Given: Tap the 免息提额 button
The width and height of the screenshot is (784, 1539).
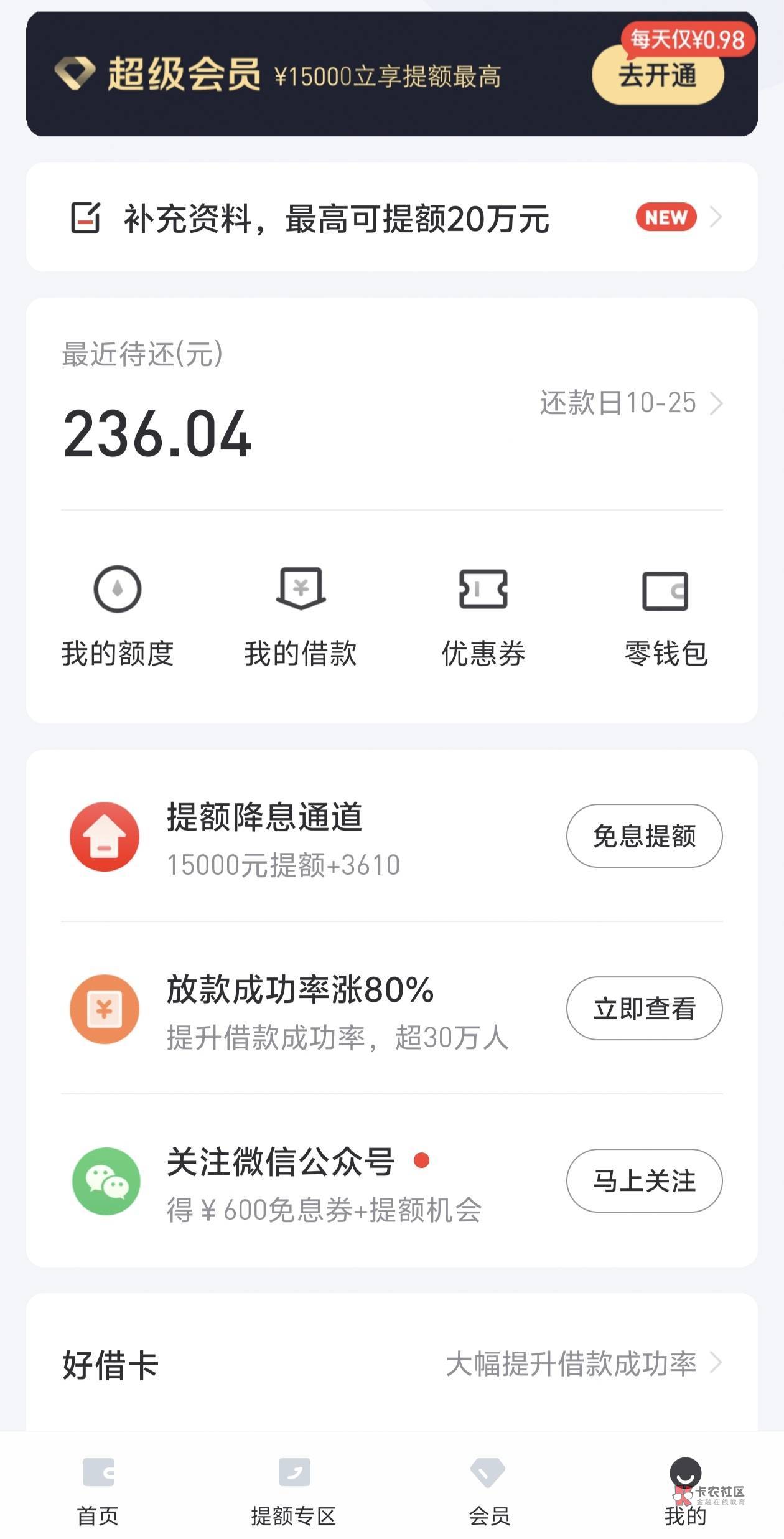Looking at the screenshot, I should click(x=644, y=835).
